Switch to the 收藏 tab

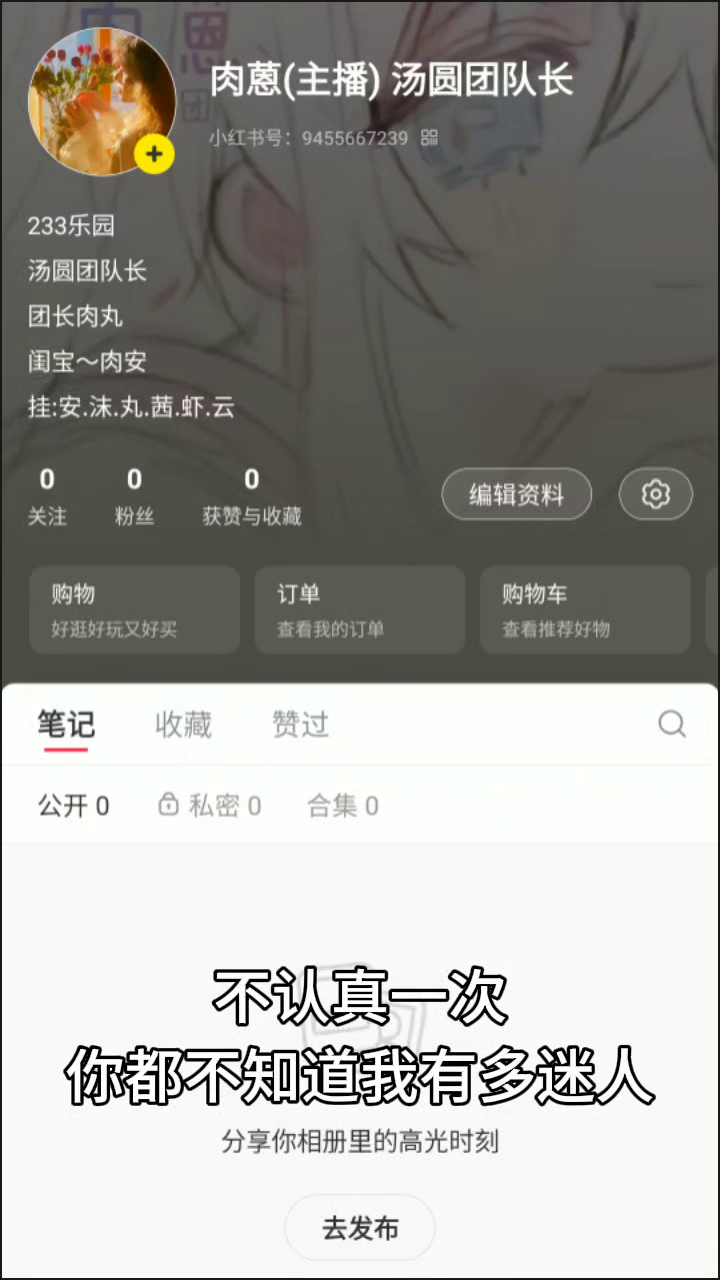coord(183,725)
